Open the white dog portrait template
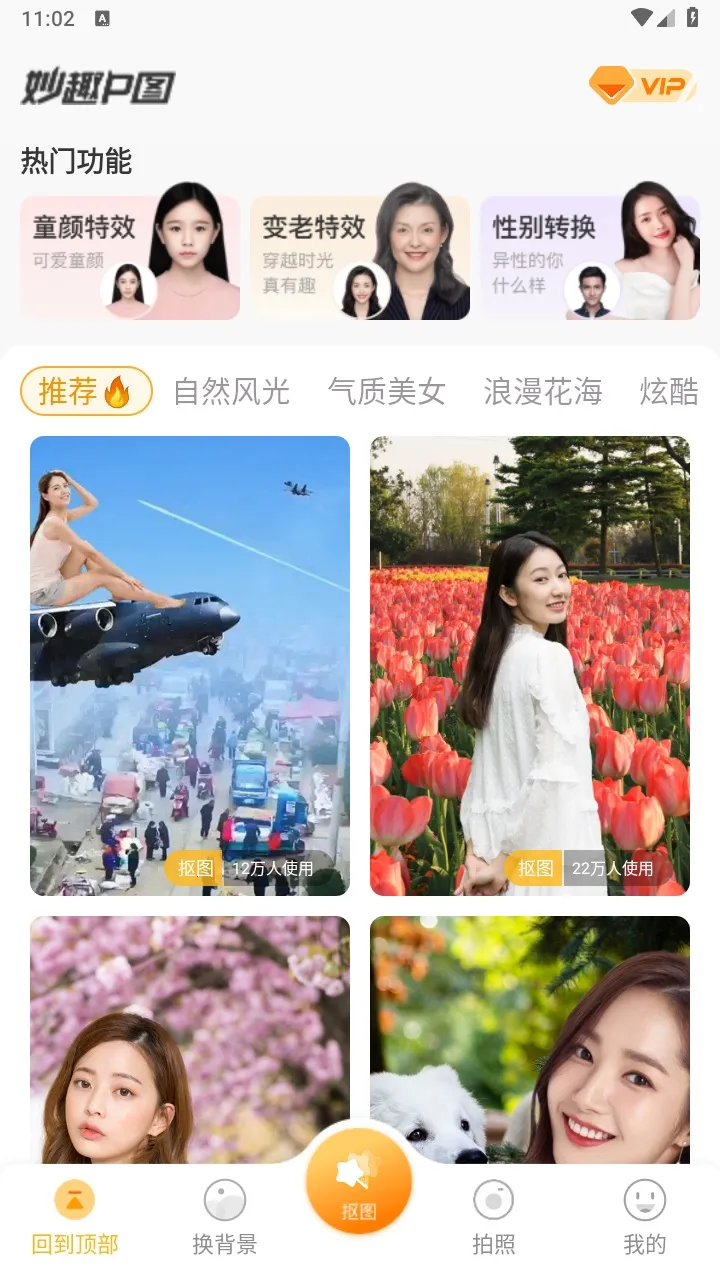 (530, 1040)
